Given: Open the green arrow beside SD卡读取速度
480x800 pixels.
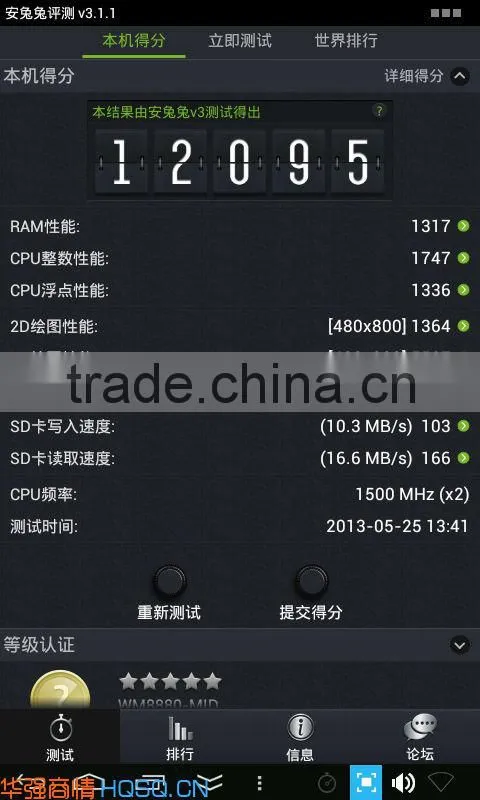Looking at the screenshot, I should point(463,458).
